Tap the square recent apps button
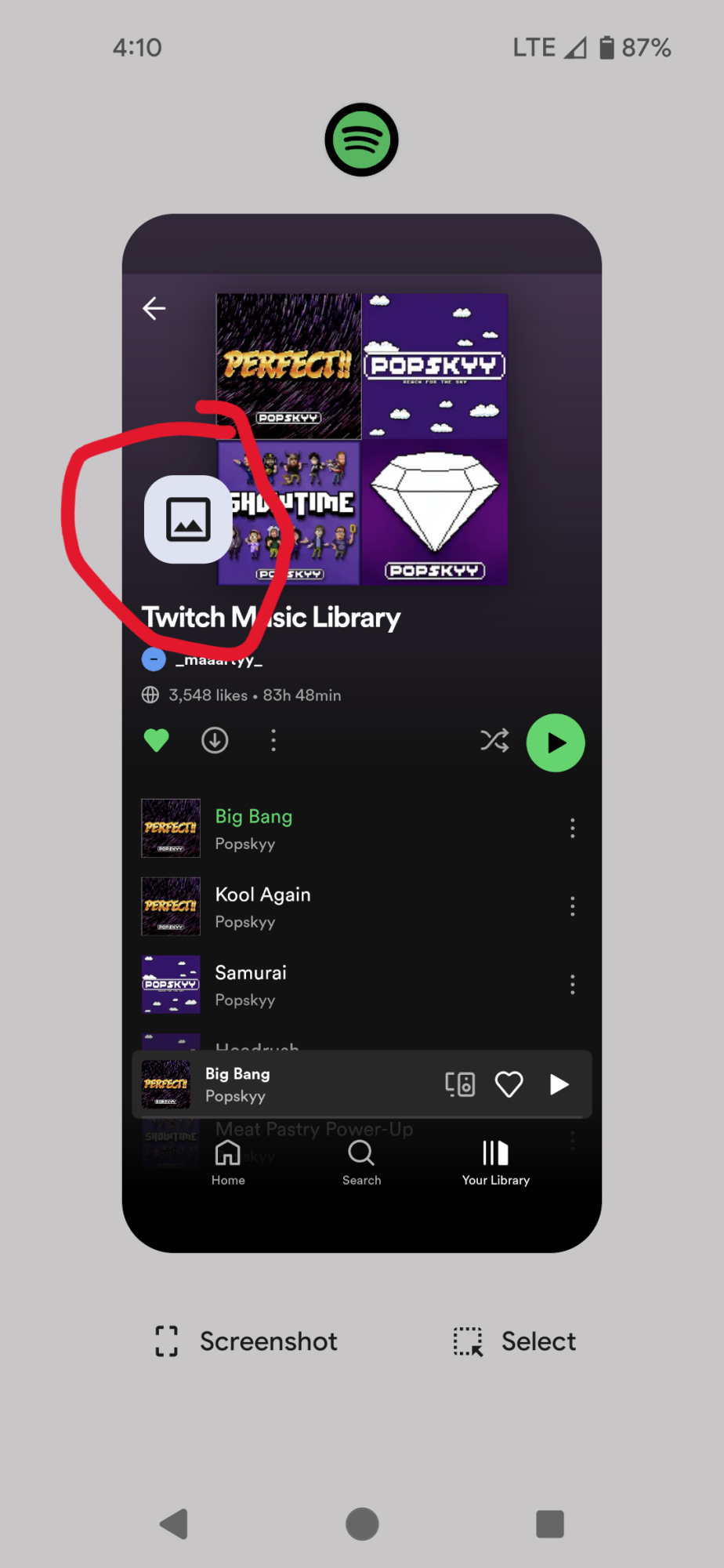The width and height of the screenshot is (724, 1568). pos(550,1524)
